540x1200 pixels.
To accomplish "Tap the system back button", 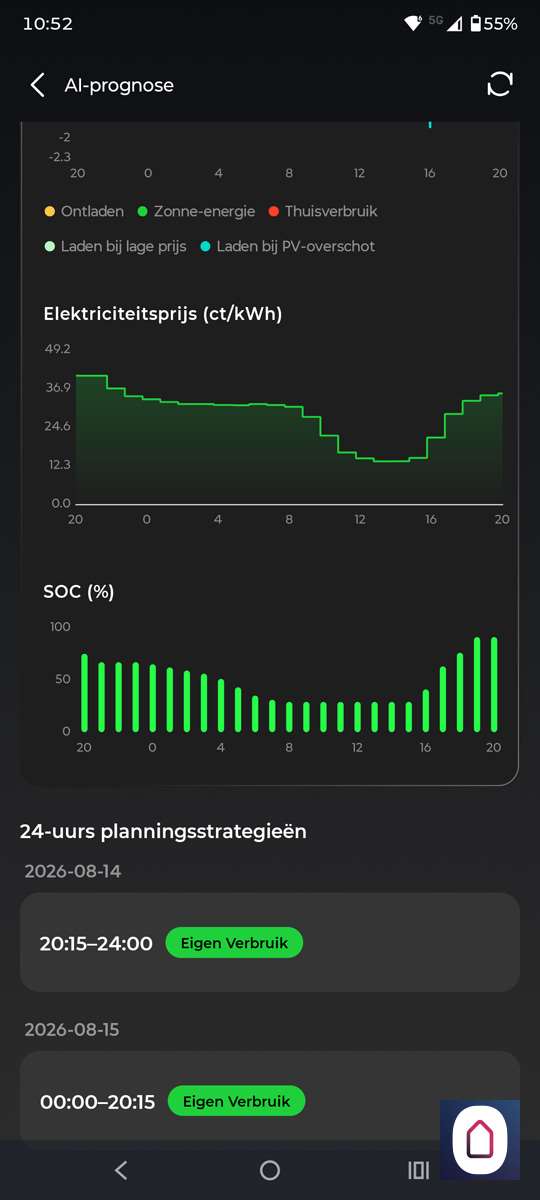I will click(121, 1170).
